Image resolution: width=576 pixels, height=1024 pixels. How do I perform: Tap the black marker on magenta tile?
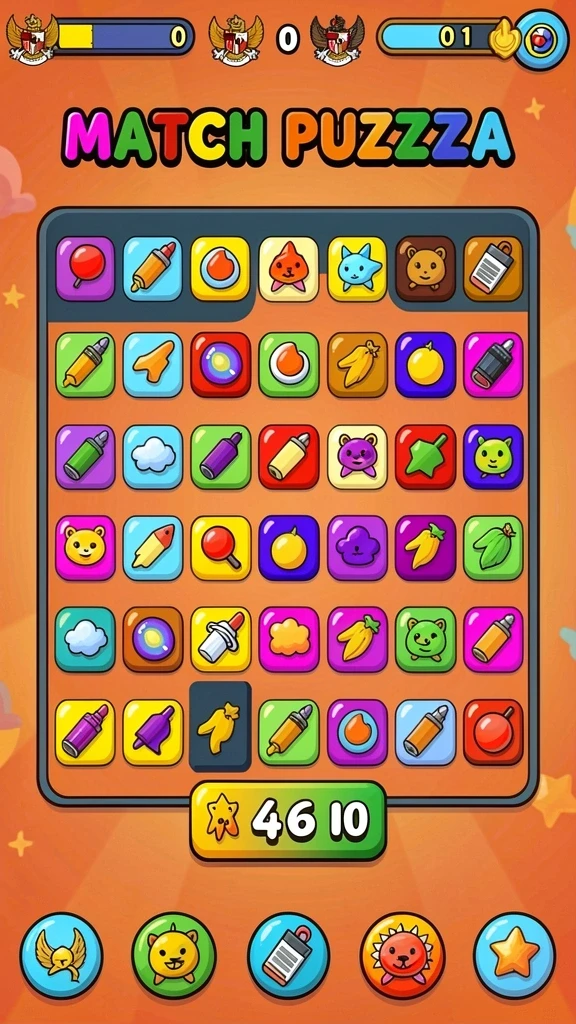tap(493, 364)
